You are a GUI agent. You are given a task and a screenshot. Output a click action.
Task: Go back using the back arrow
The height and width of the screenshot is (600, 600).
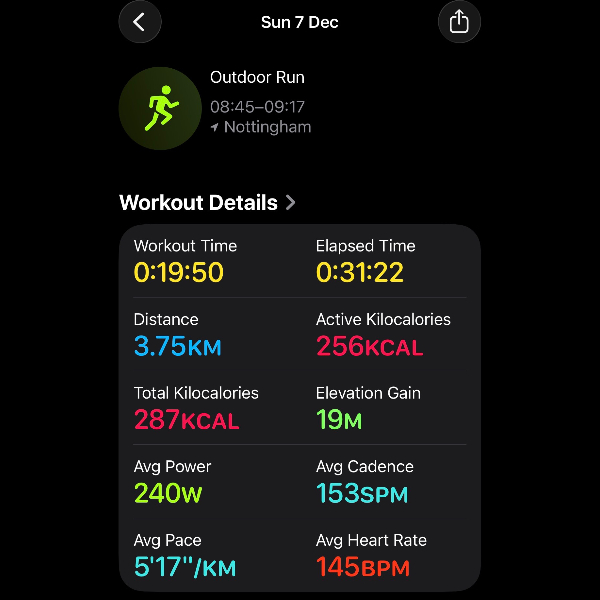click(139, 22)
